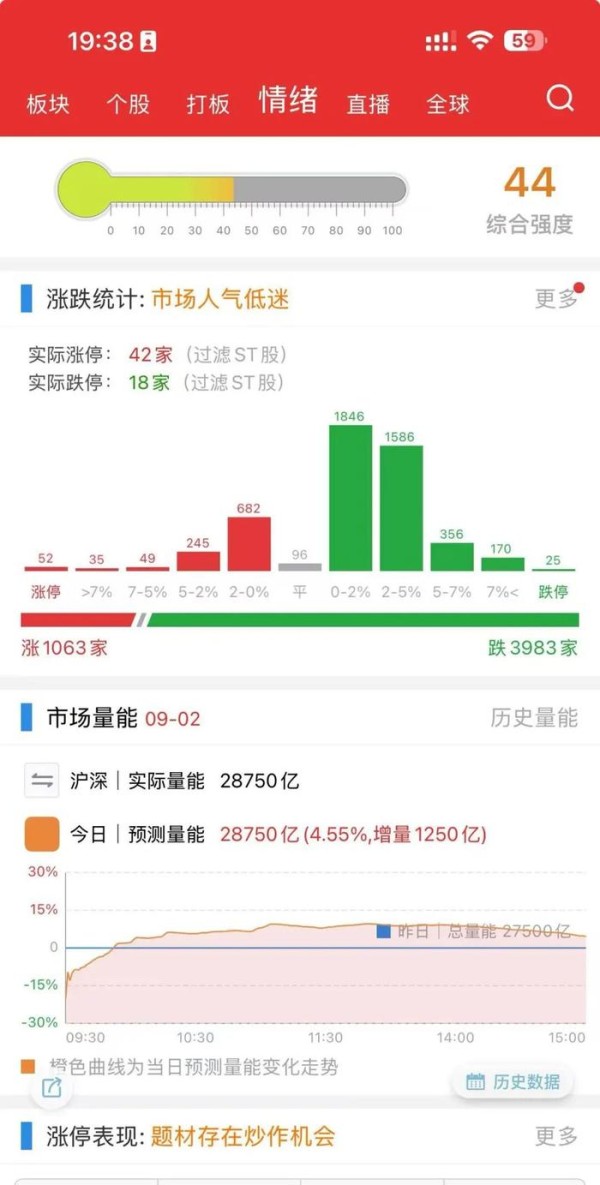
Task: Open 历史量能 history
Action: pos(534,718)
